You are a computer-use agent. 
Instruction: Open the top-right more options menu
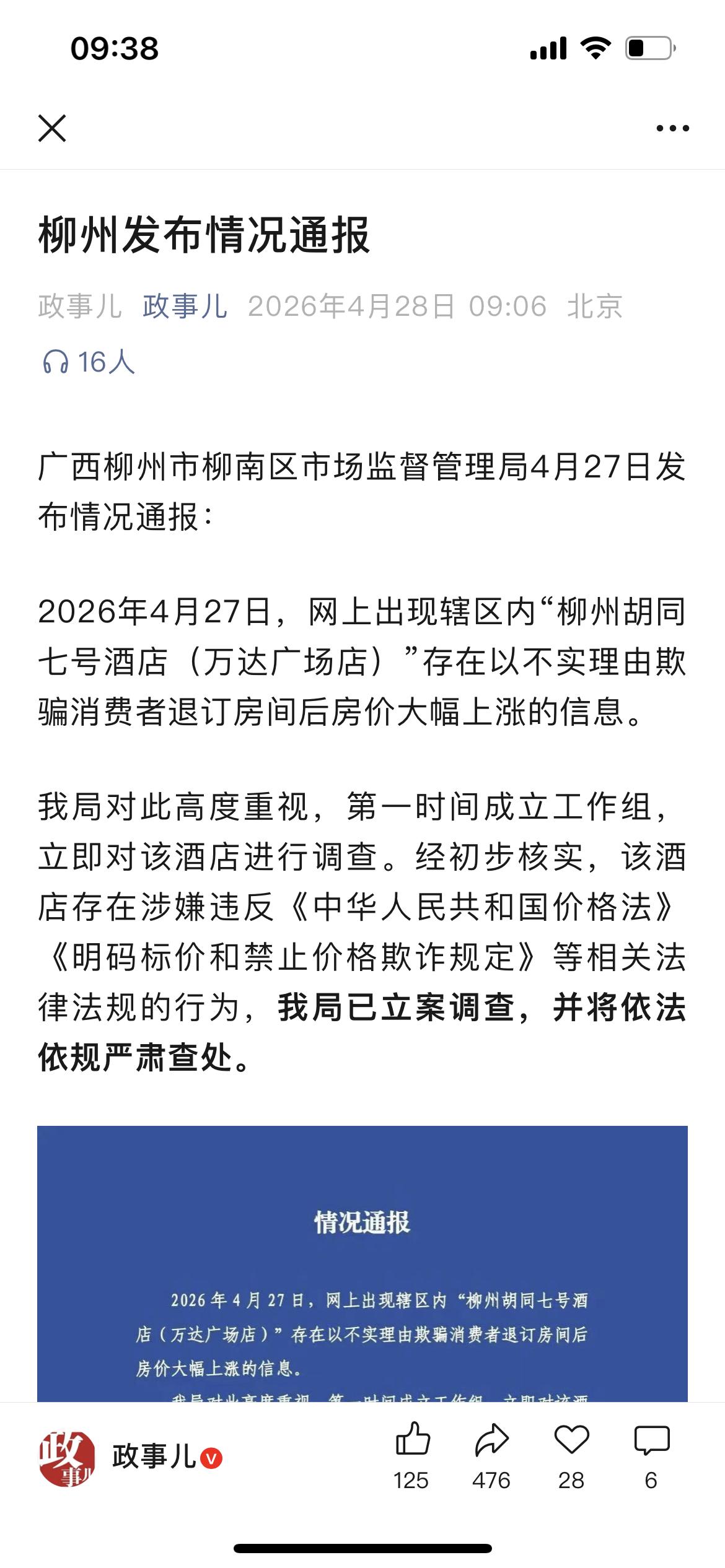click(x=672, y=129)
